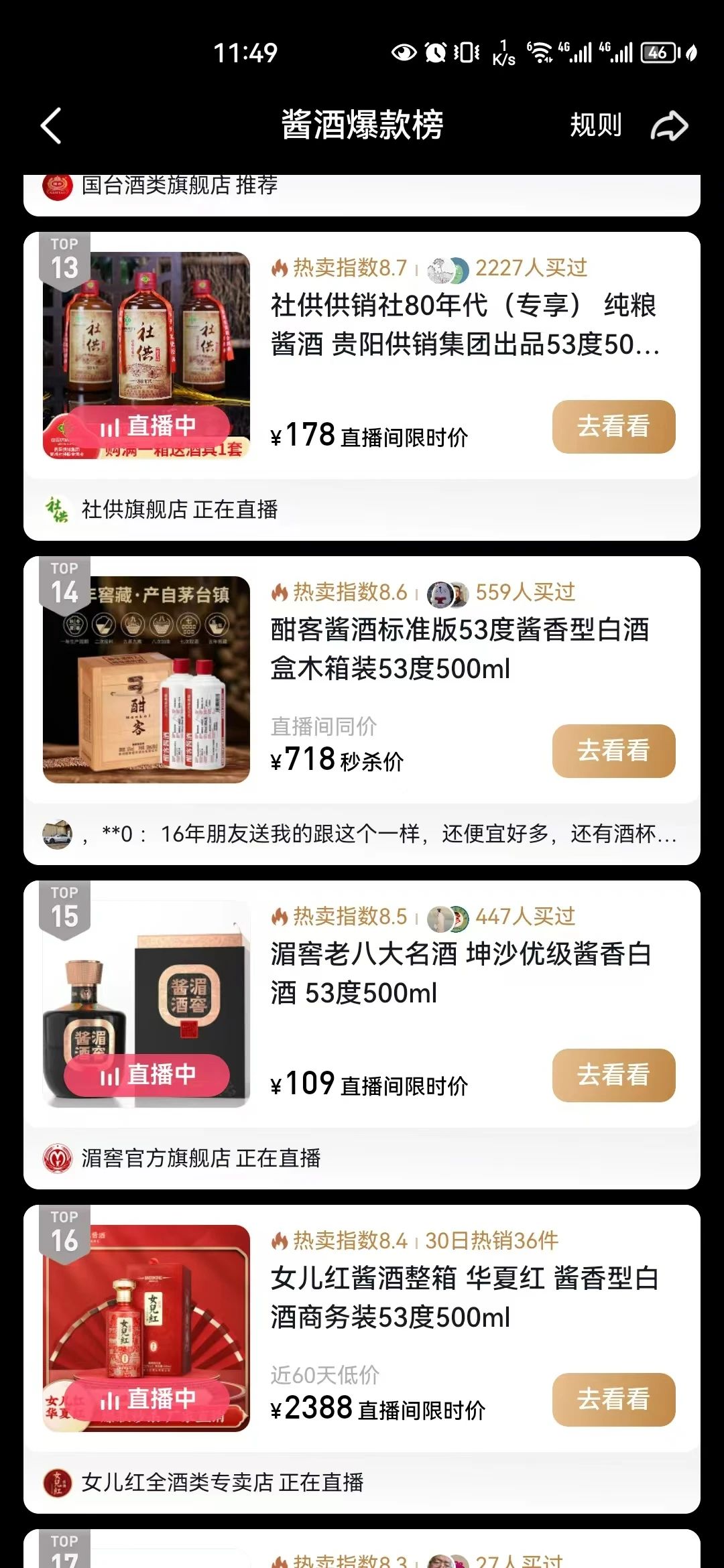Tap 去看看 for 社供供销社80年代 酱酒
Viewport: 724px width, 1568px height.
click(x=613, y=427)
